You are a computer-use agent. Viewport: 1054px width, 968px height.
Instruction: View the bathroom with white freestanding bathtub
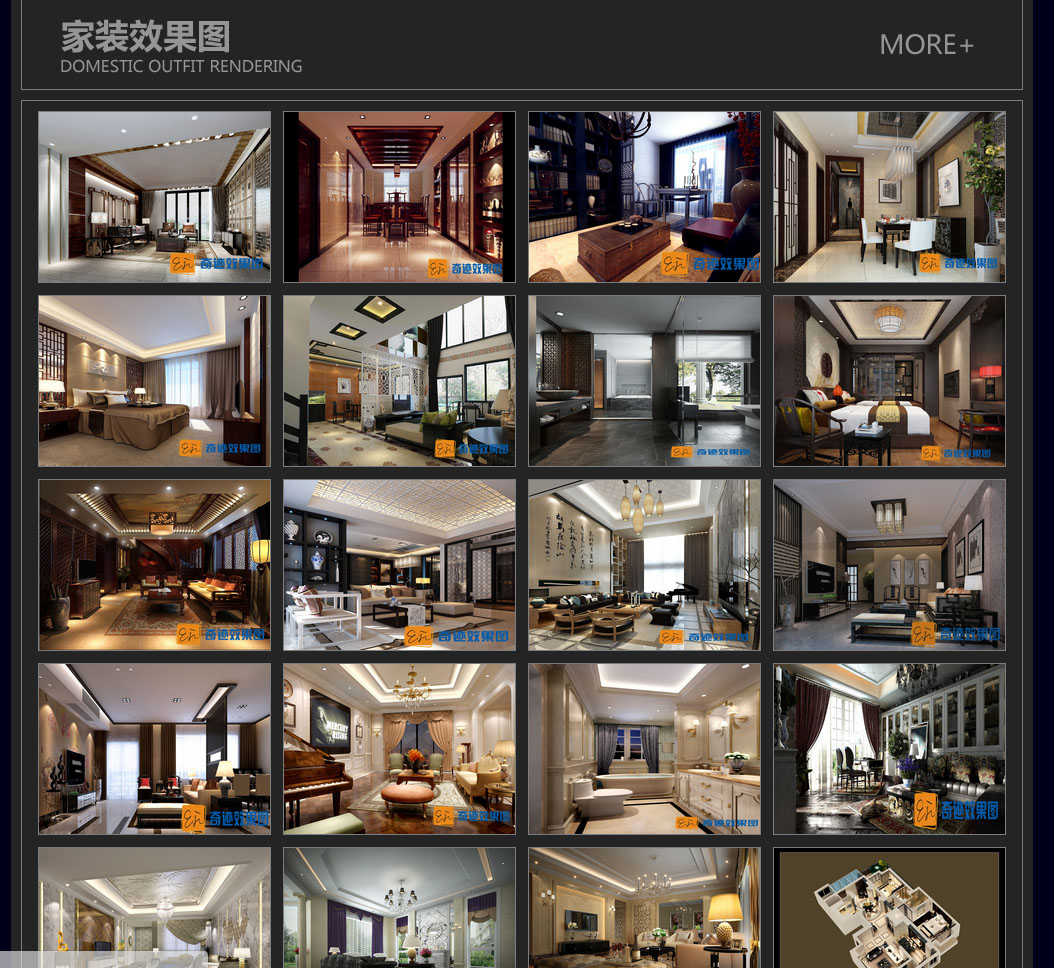tap(644, 749)
